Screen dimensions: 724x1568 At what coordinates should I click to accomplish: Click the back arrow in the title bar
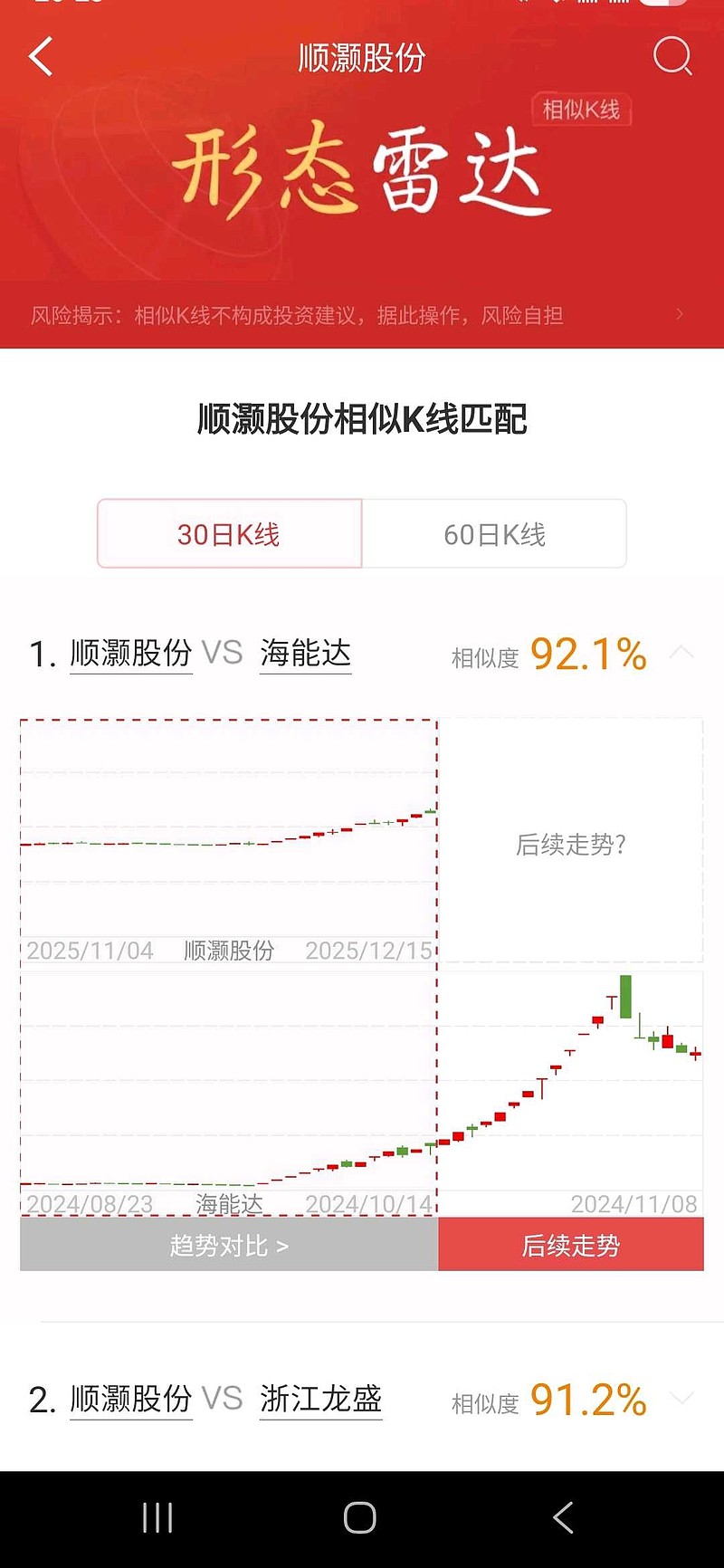(x=40, y=56)
